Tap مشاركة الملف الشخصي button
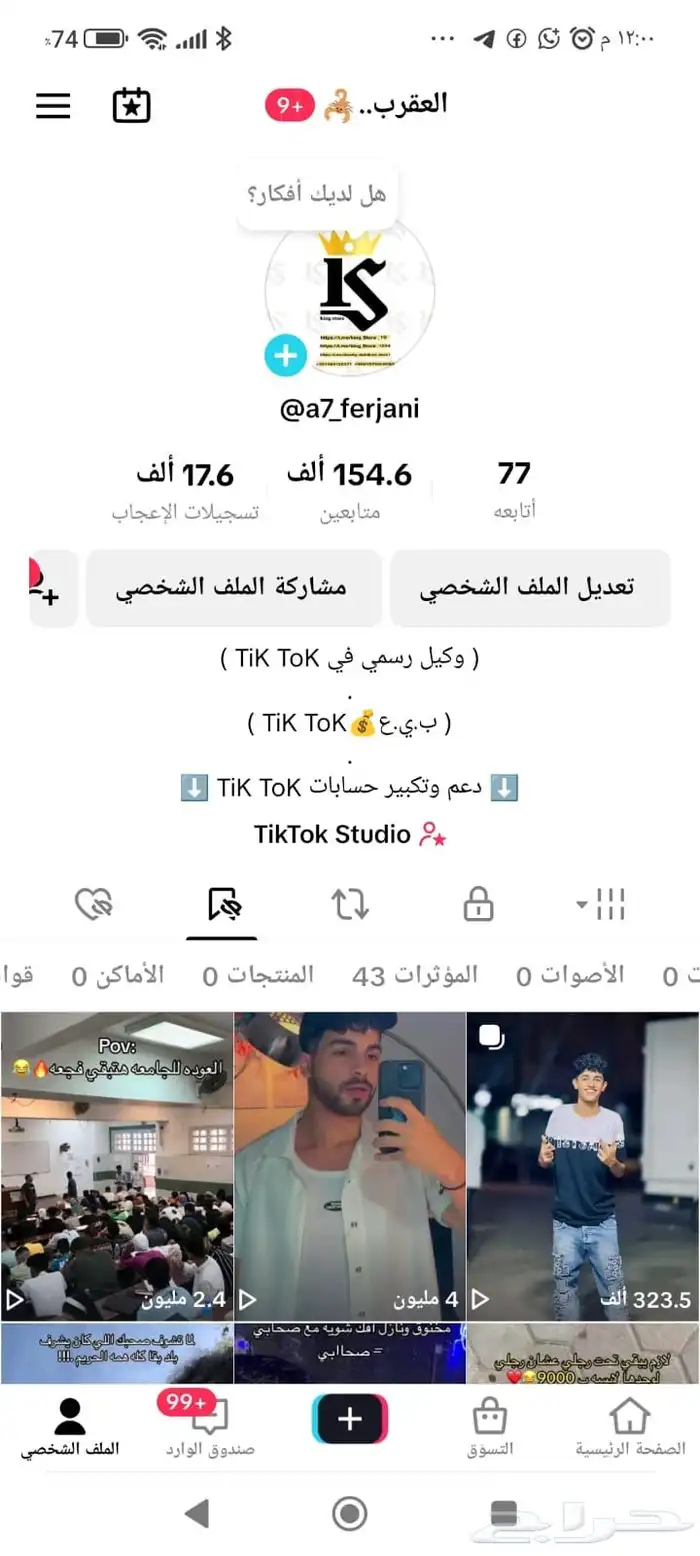 pyautogui.click(x=232, y=588)
